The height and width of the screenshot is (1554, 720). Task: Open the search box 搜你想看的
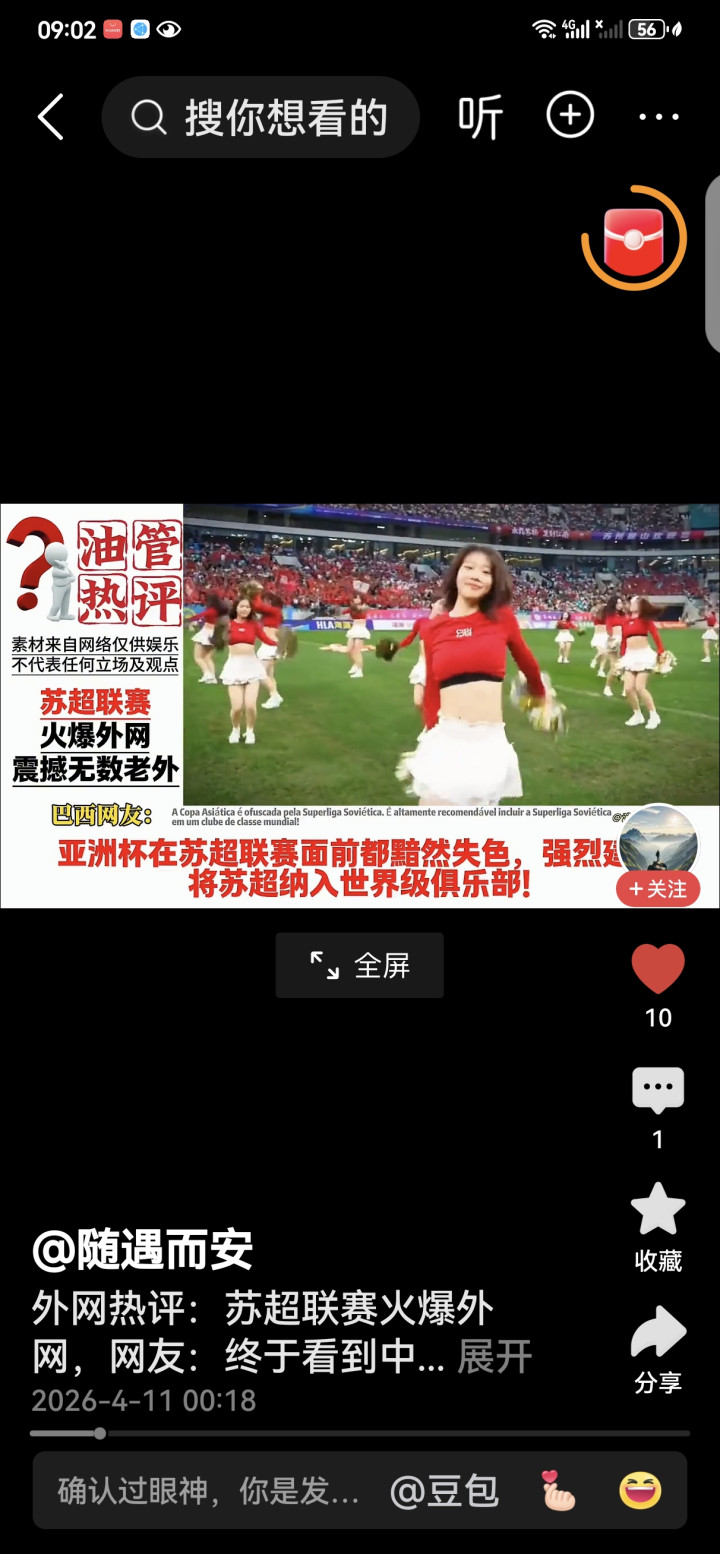[x=260, y=118]
